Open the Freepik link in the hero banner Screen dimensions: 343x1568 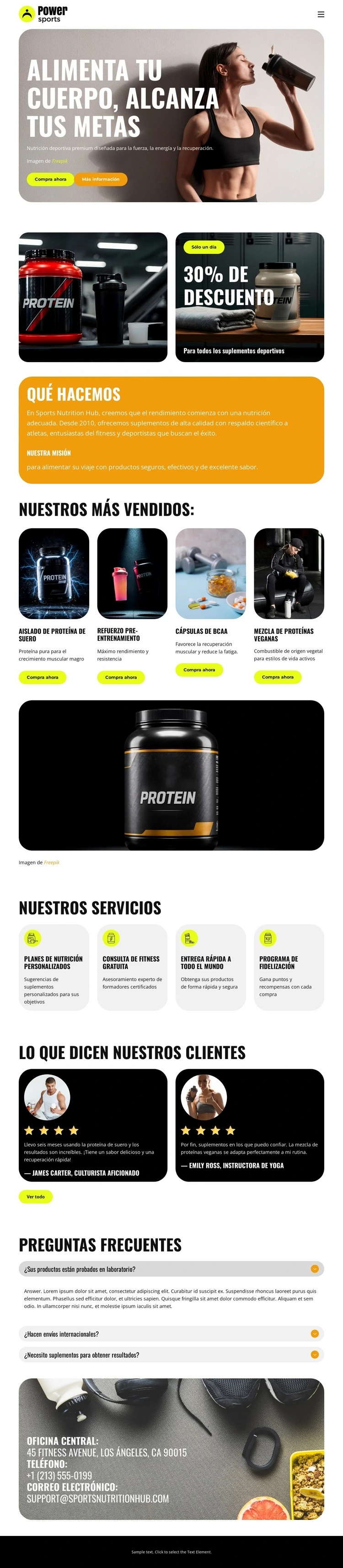coord(60,161)
